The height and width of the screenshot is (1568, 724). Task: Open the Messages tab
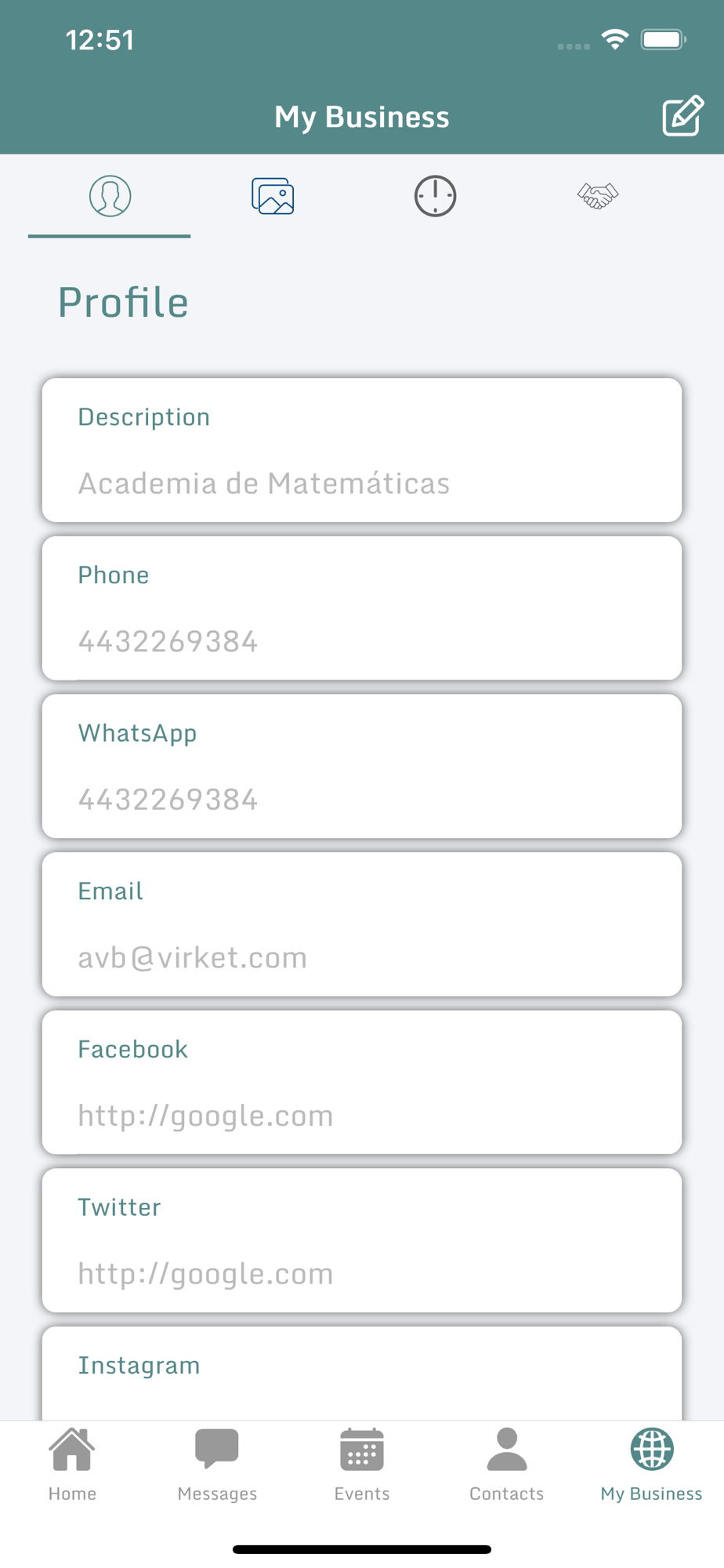coord(217,1465)
